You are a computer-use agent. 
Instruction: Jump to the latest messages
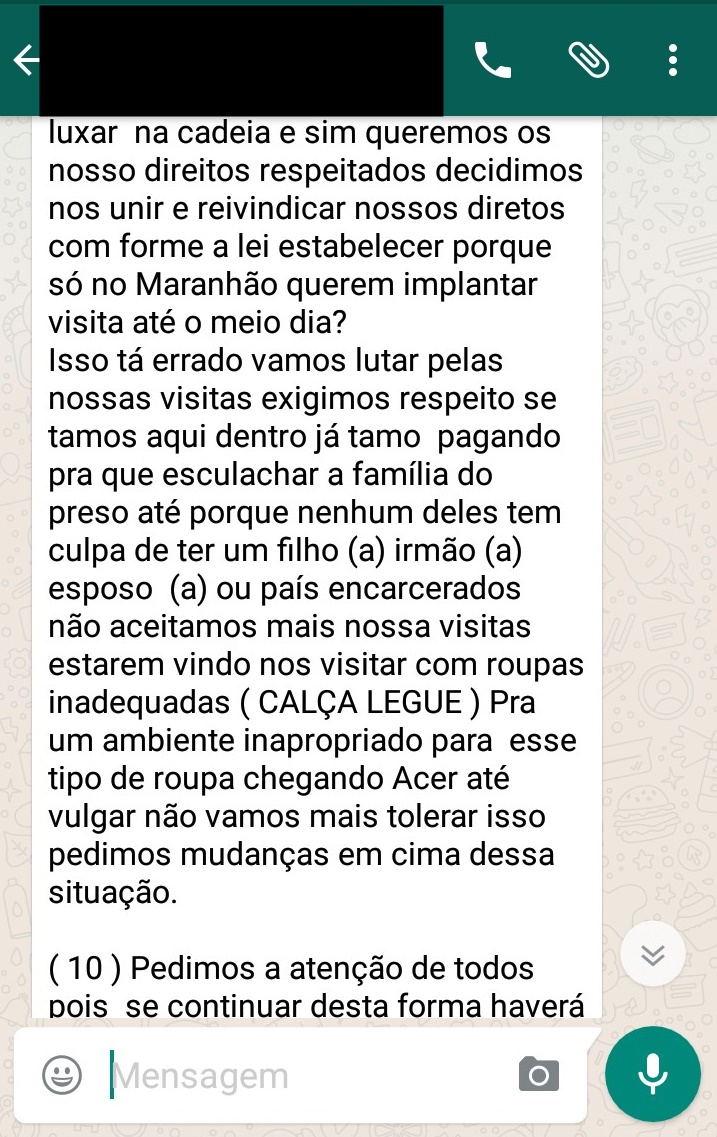[x=652, y=955]
